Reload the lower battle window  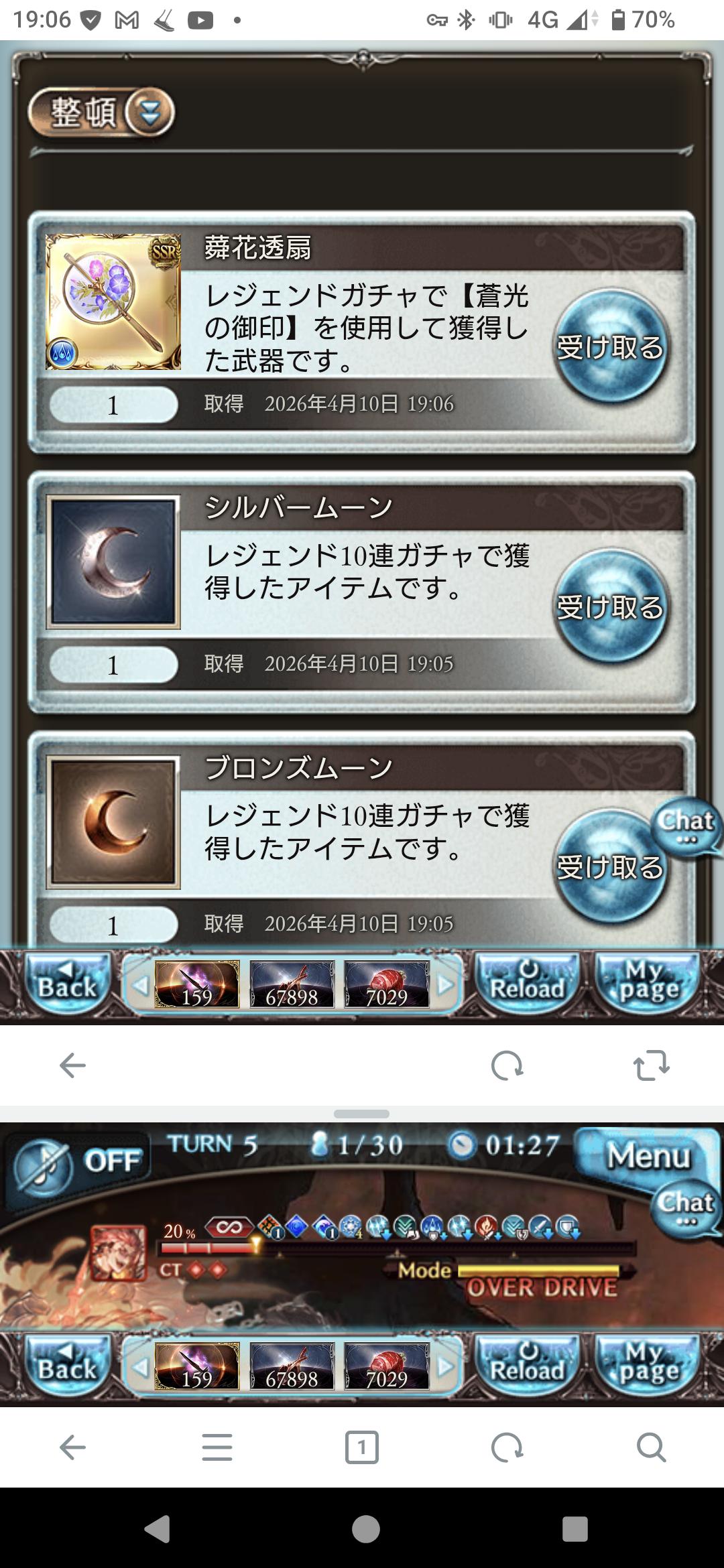528,1366
